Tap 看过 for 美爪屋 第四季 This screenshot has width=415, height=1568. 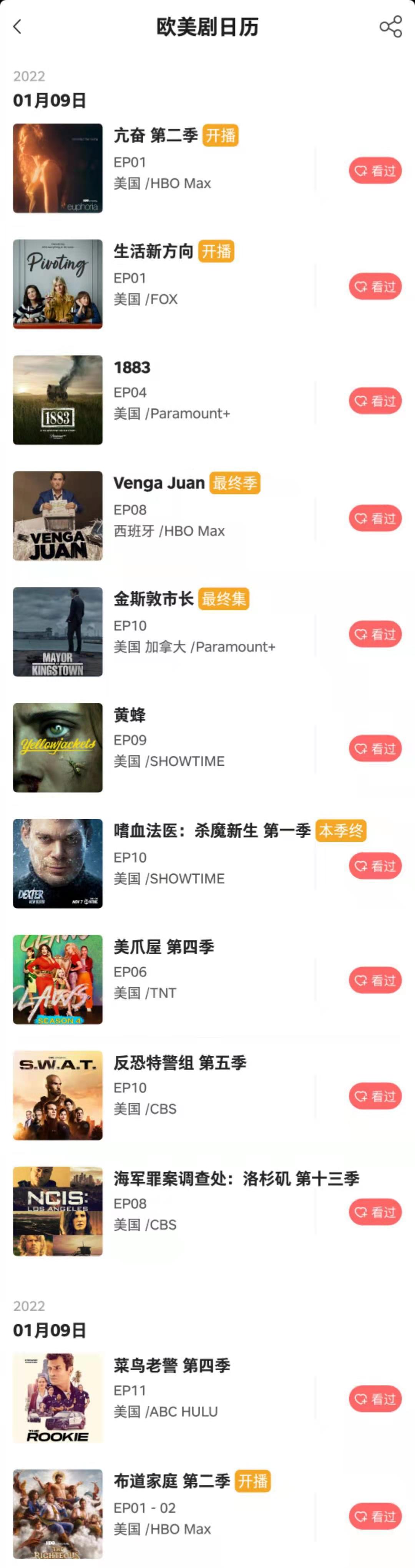tap(375, 981)
